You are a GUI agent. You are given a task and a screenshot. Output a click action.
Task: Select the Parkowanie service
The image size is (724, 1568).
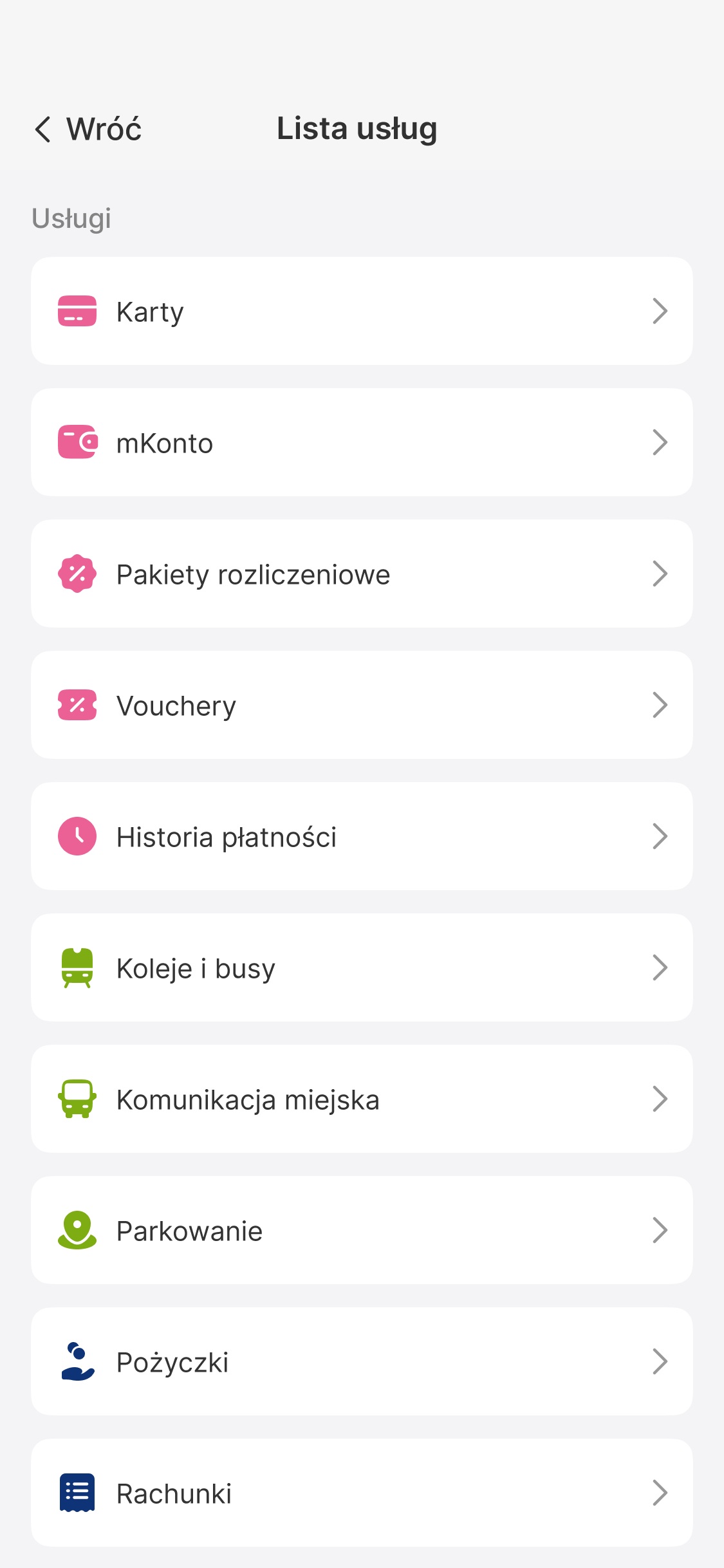pyautogui.click(x=362, y=1231)
